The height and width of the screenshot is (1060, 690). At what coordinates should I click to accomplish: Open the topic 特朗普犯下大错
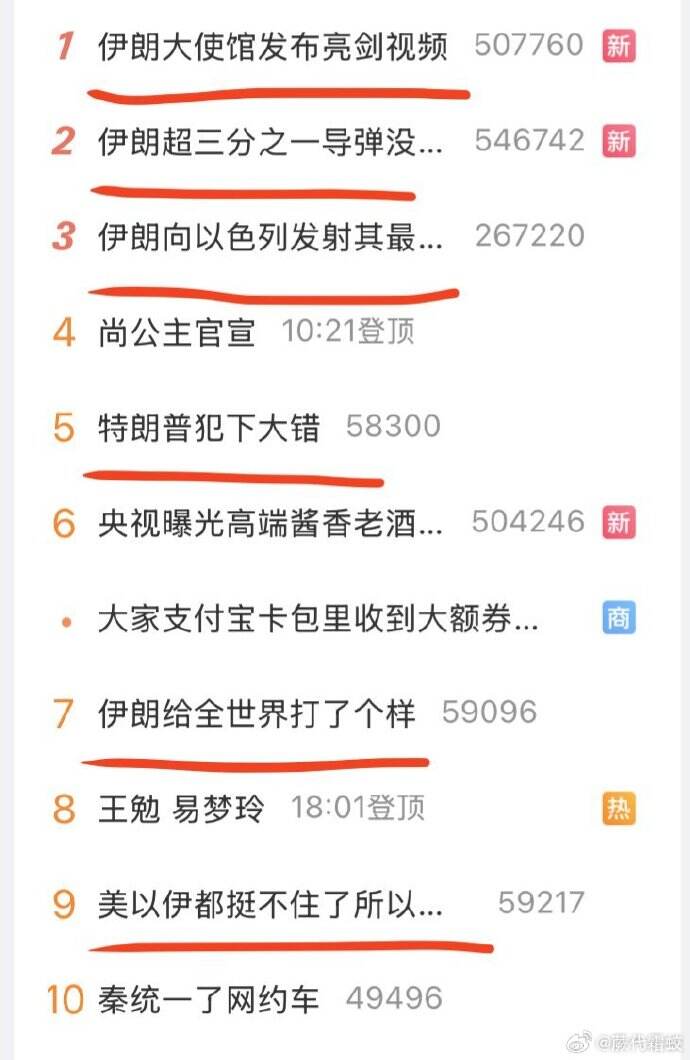[209, 427]
